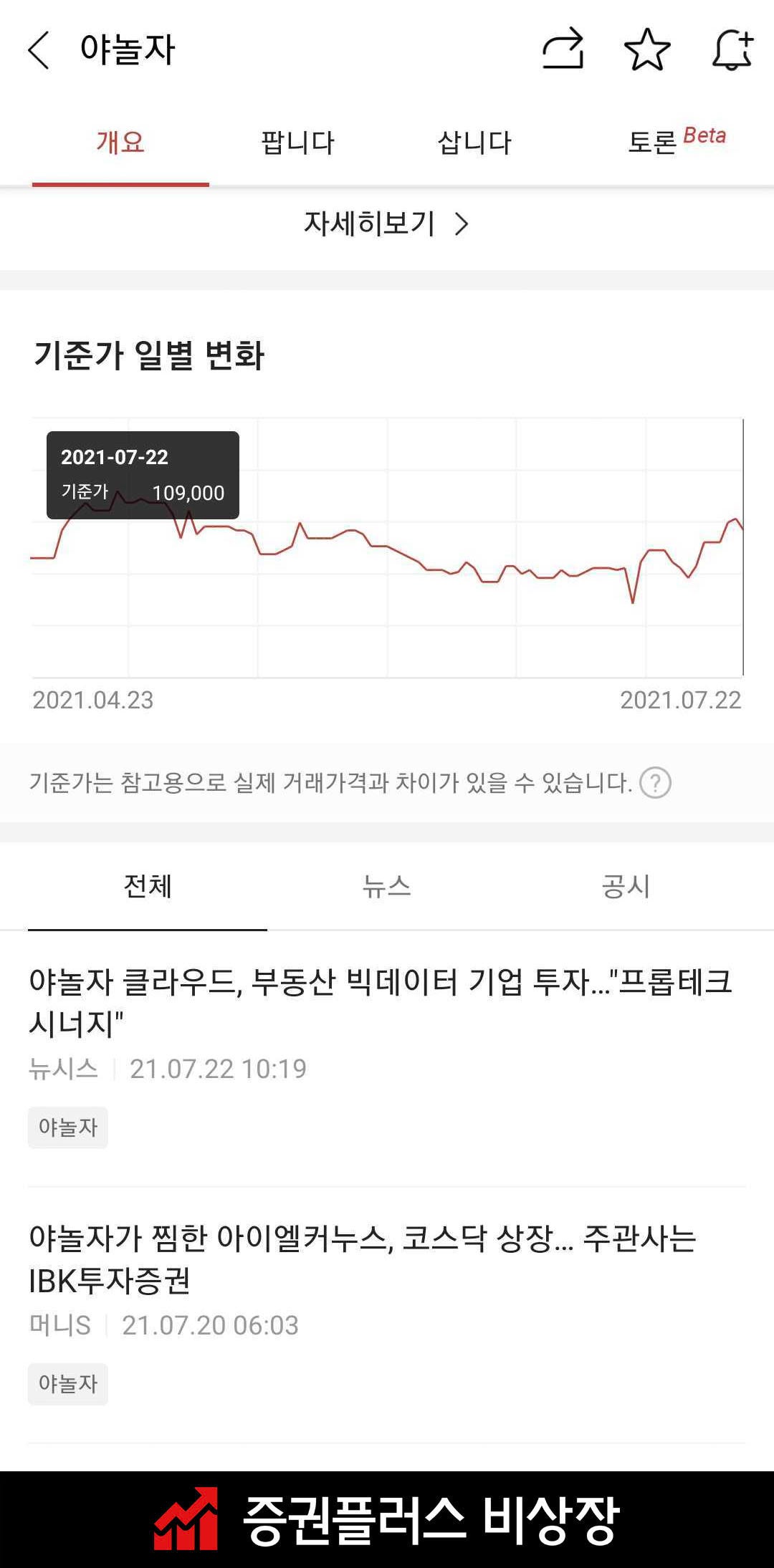Go back using the top-left arrow
The width and height of the screenshot is (774, 1568).
[x=39, y=50]
